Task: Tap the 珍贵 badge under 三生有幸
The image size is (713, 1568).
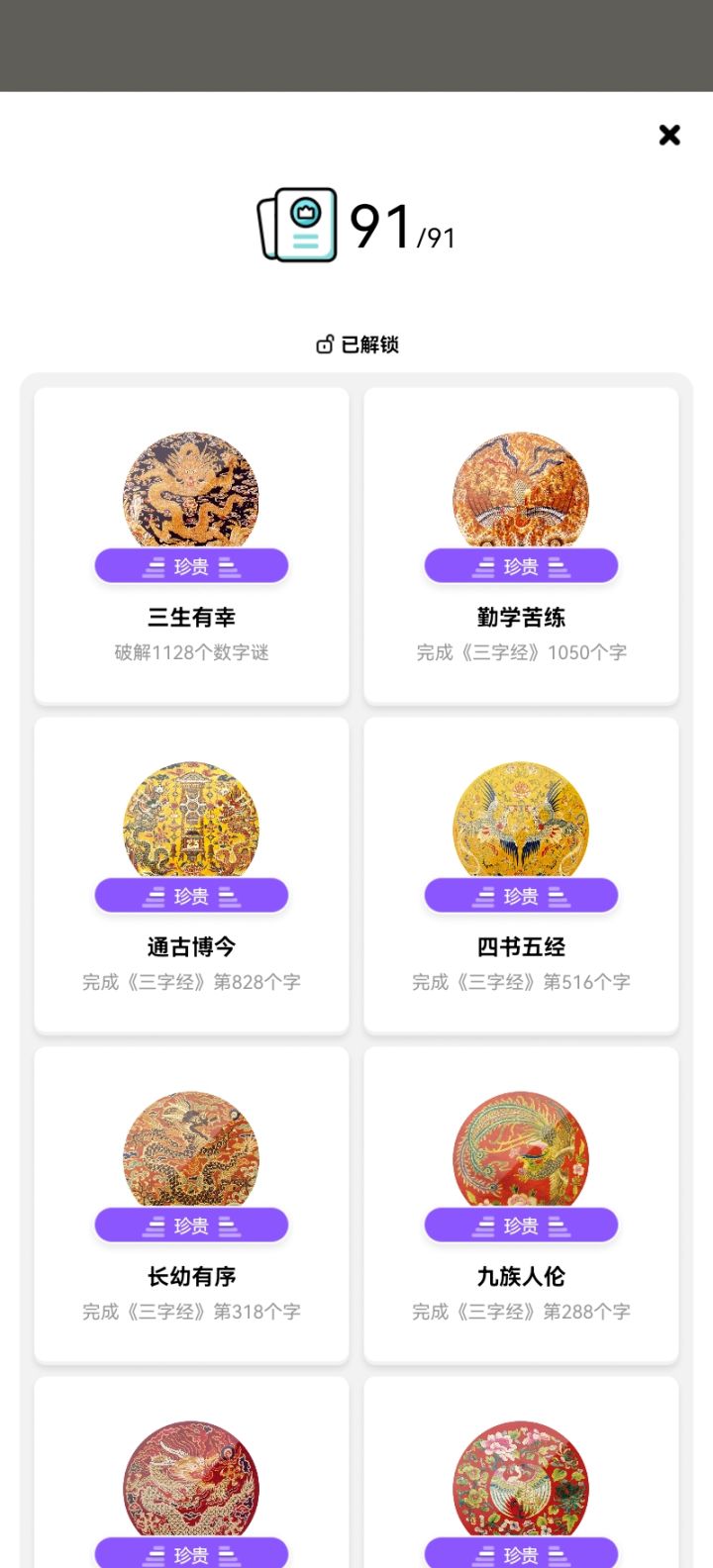Action: pos(190,565)
